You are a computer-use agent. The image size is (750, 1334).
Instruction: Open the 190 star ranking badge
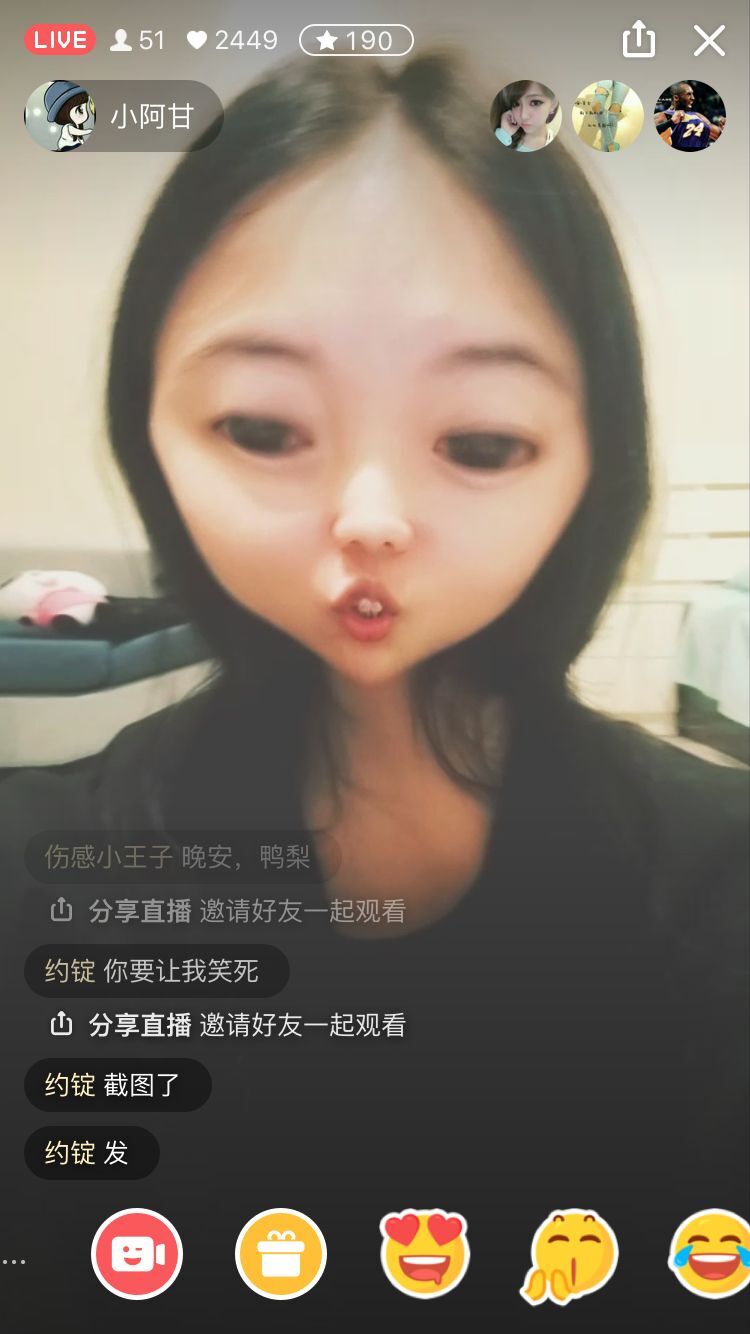point(356,40)
